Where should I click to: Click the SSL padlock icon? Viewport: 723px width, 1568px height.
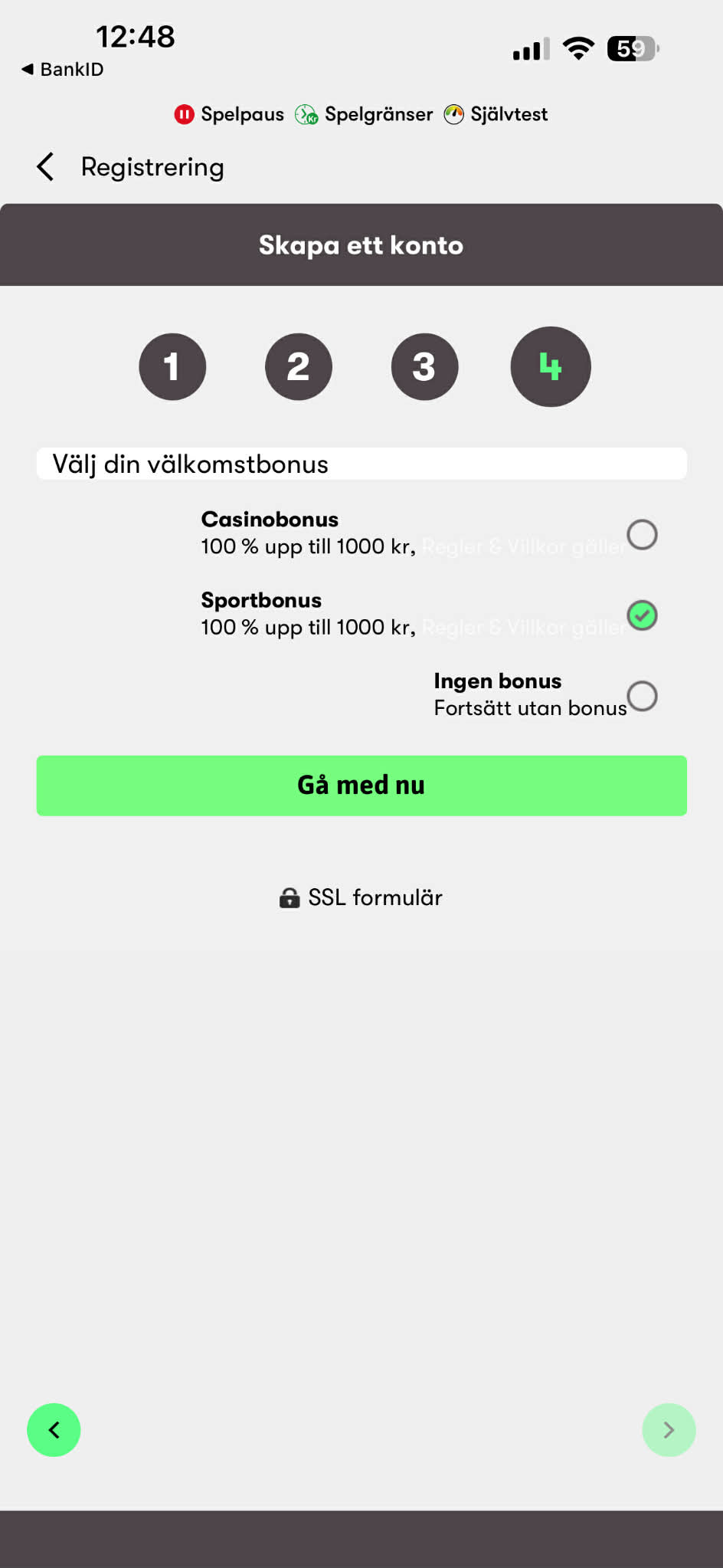click(x=290, y=897)
